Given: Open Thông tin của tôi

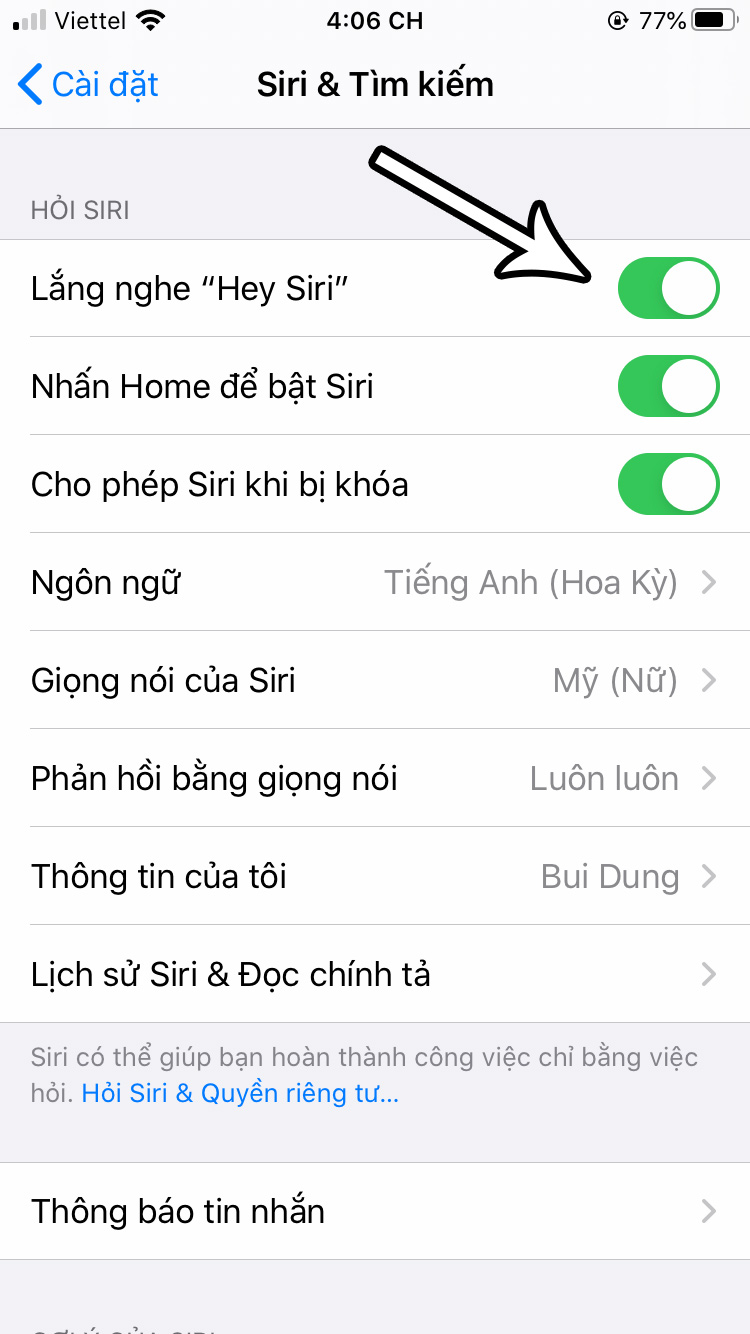Looking at the screenshot, I should (x=375, y=877).
